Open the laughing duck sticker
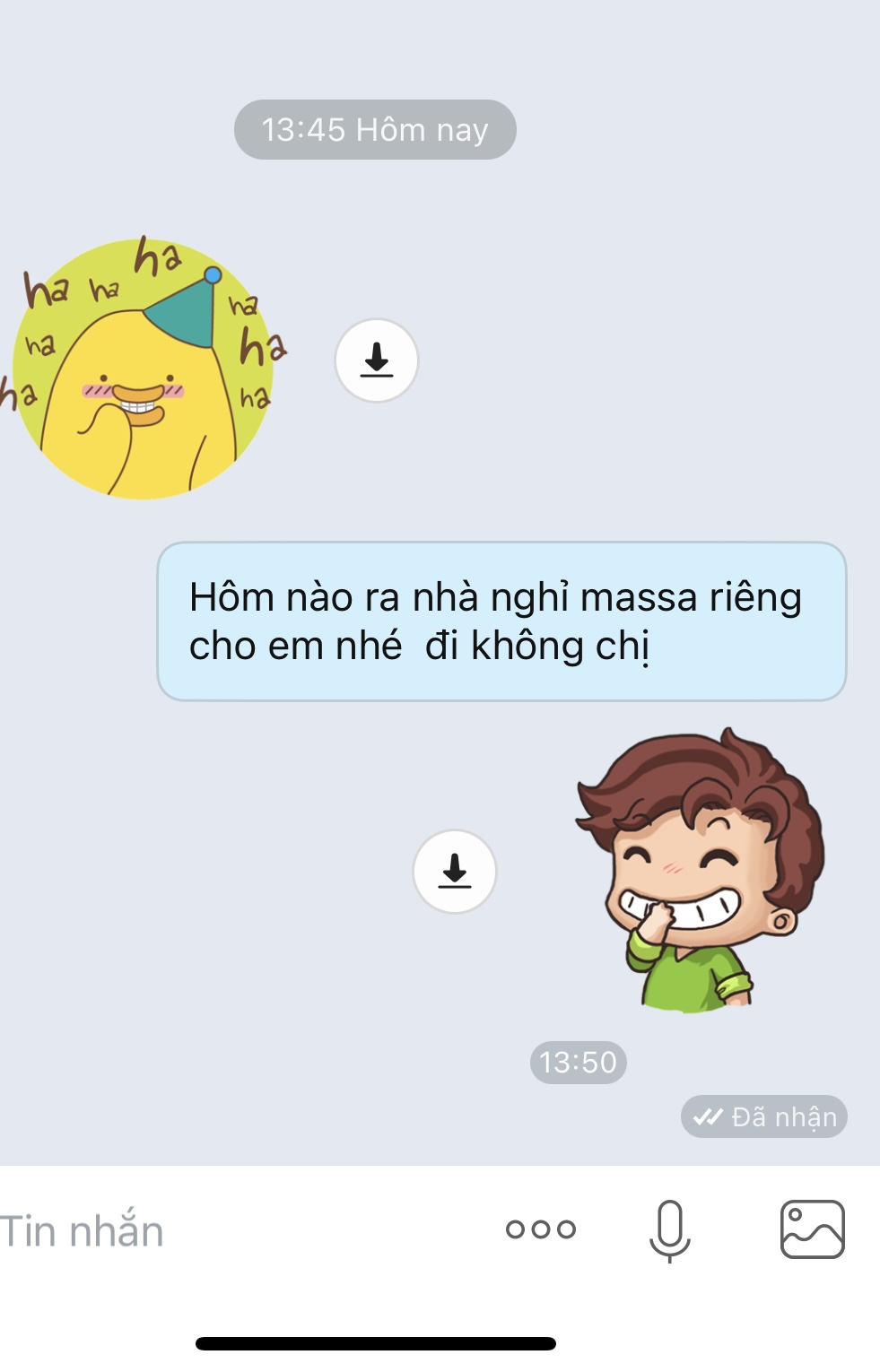 (144, 369)
